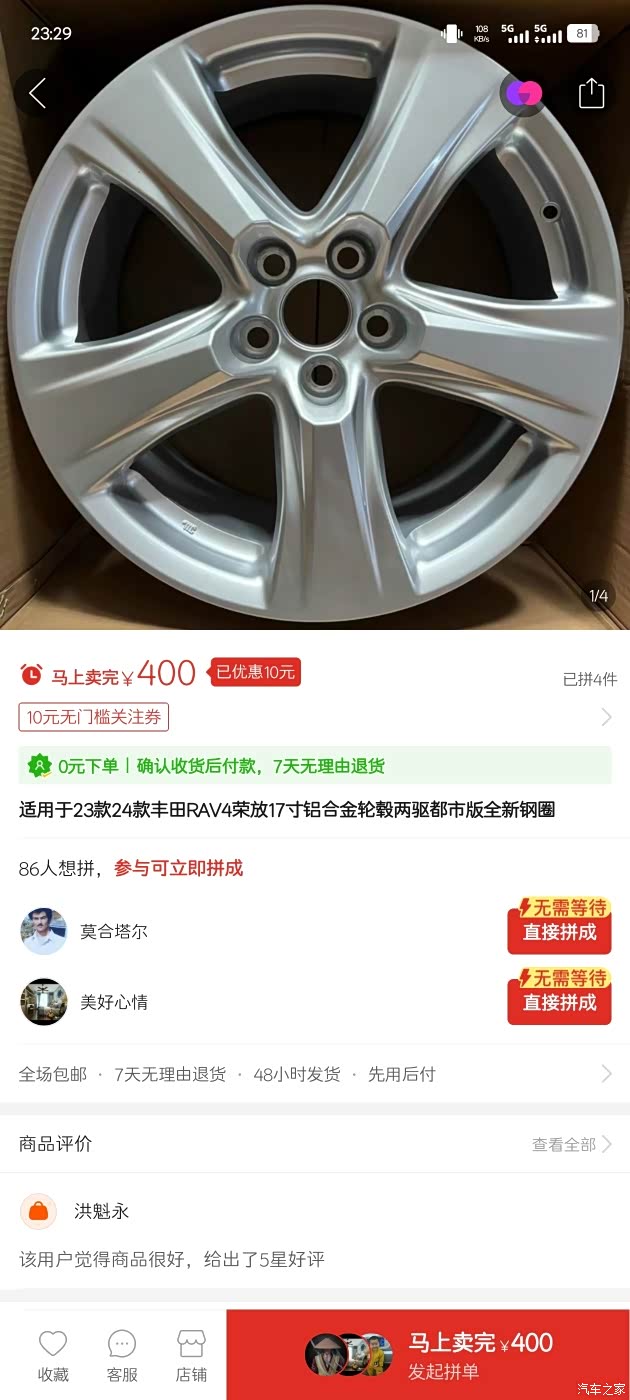Open the purple-red circular icon beside share
The height and width of the screenshot is (1400, 630).
coord(524,94)
